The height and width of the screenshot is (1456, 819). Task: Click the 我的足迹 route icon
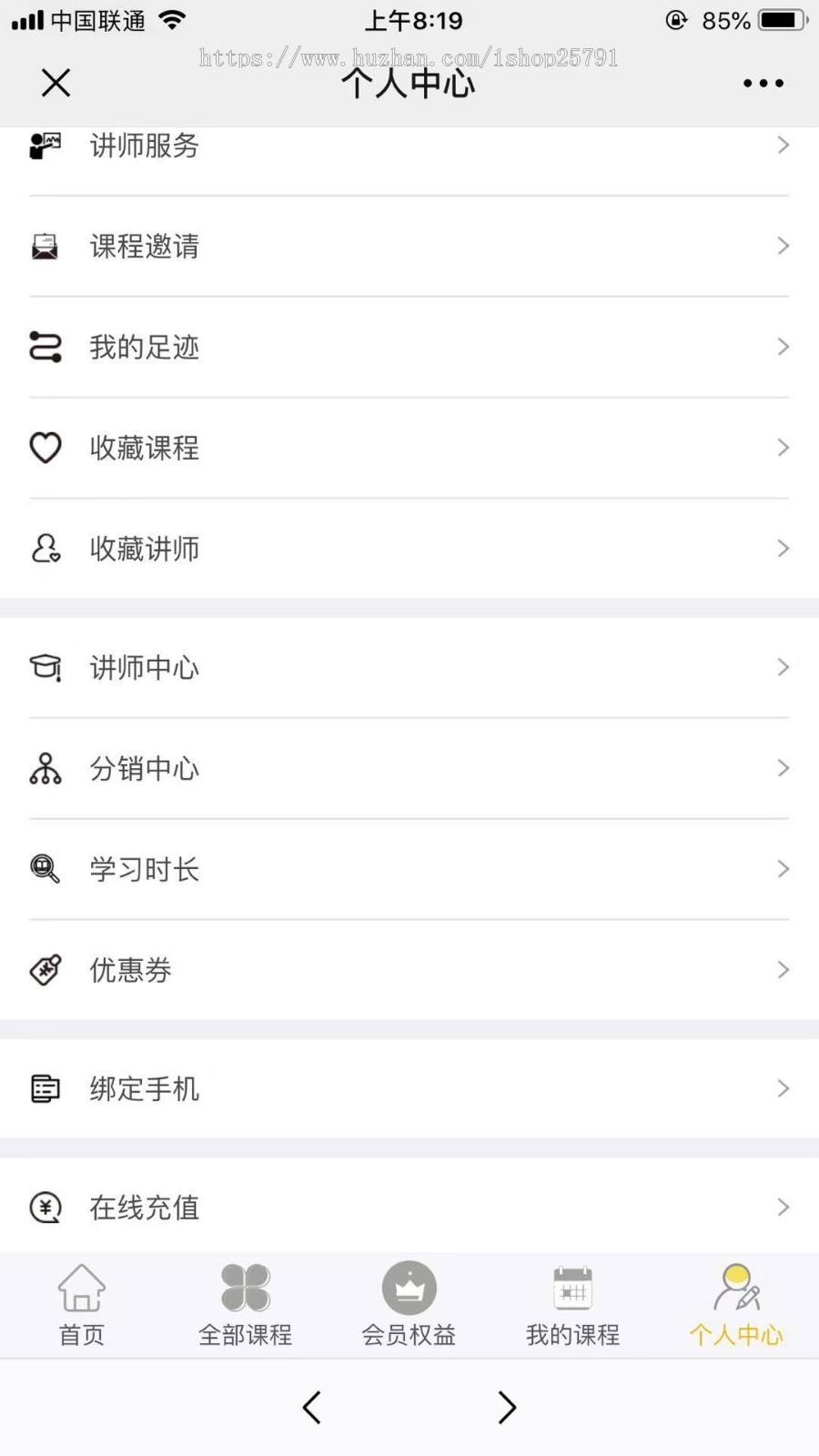click(x=45, y=347)
